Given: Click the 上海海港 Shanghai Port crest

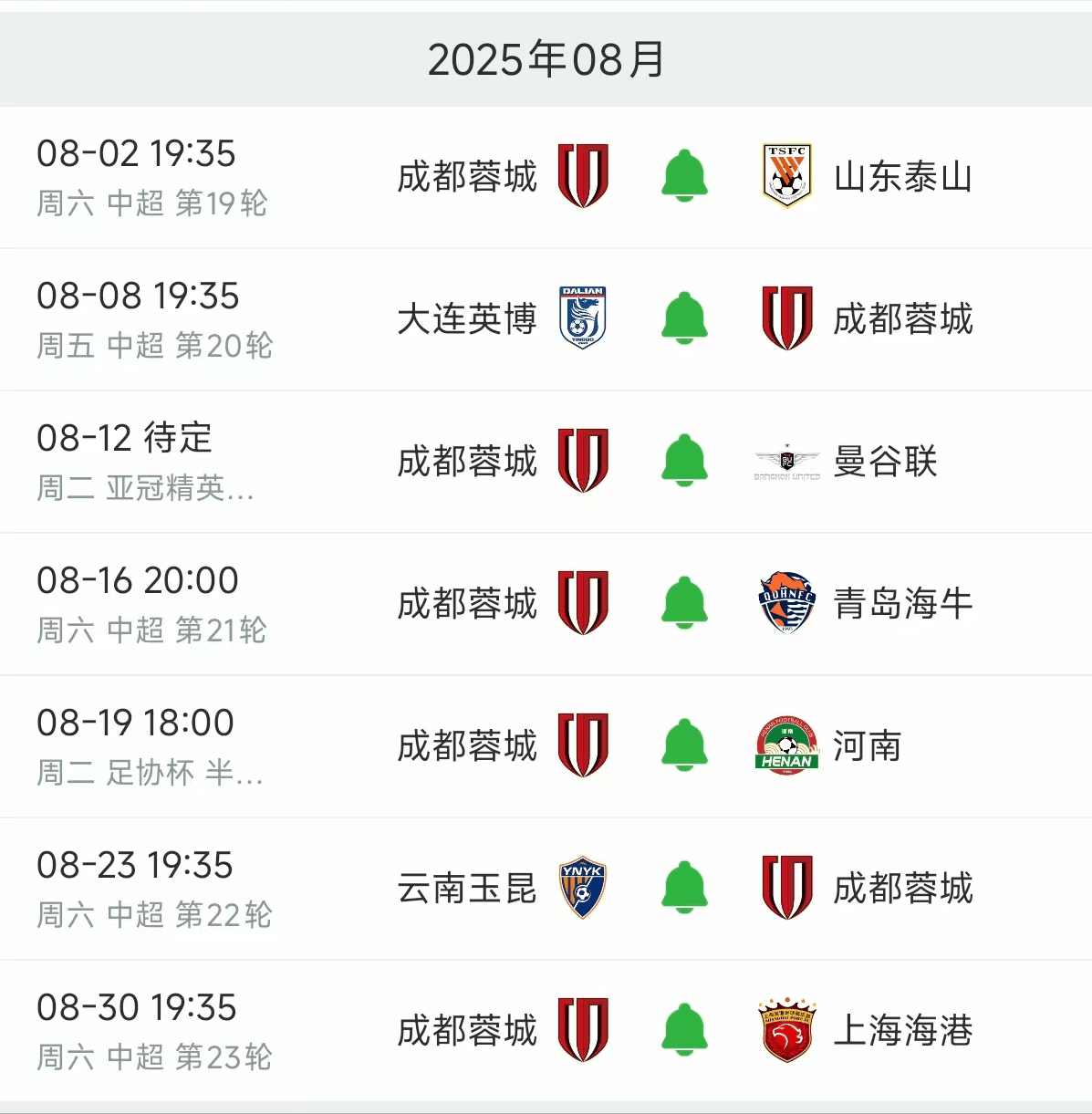Looking at the screenshot, I should coord(786,1029).
